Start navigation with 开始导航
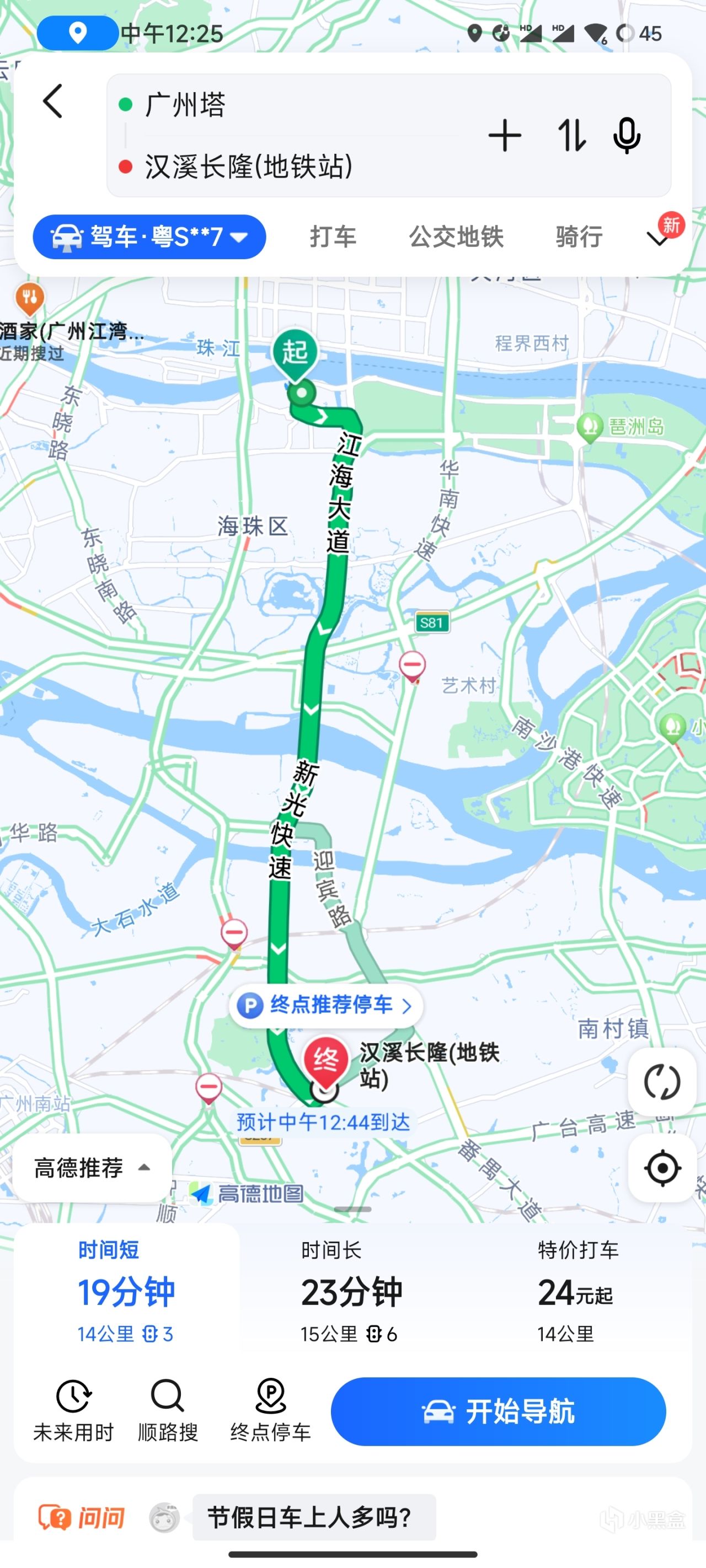Image resolution: width=706 pixels, height=1568 pixels. (498, 1411)
